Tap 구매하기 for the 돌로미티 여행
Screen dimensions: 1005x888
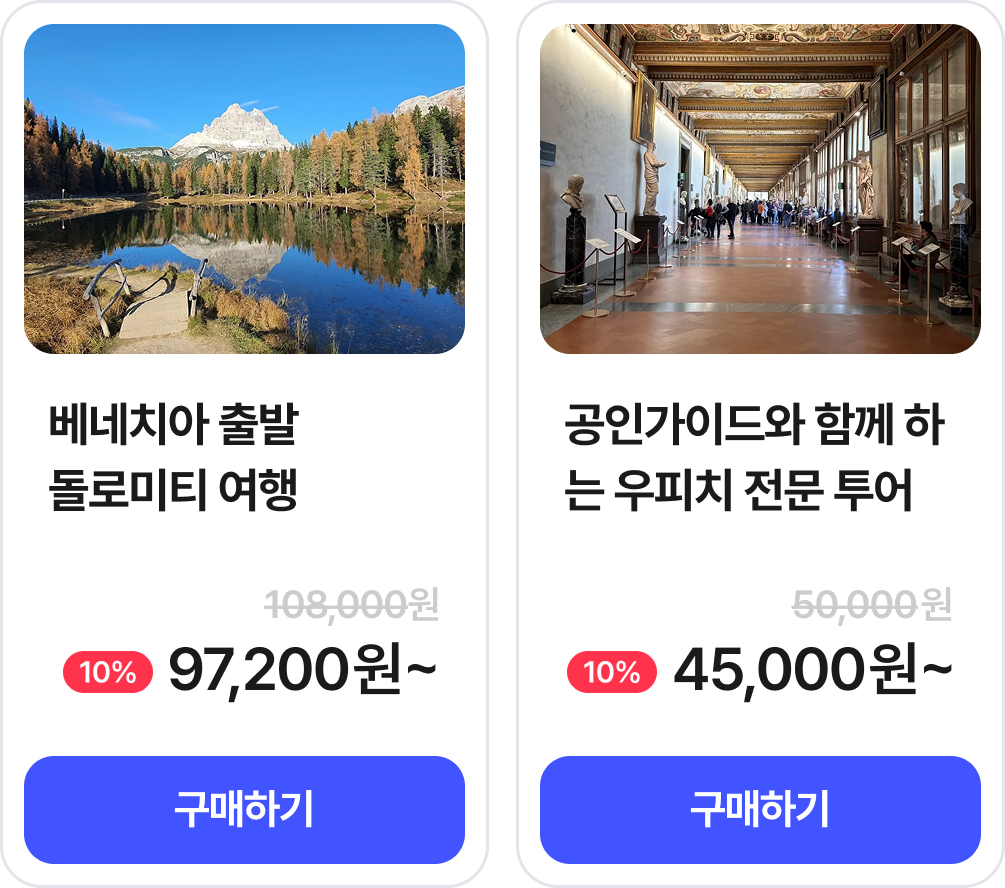click(x=244, y=809)
